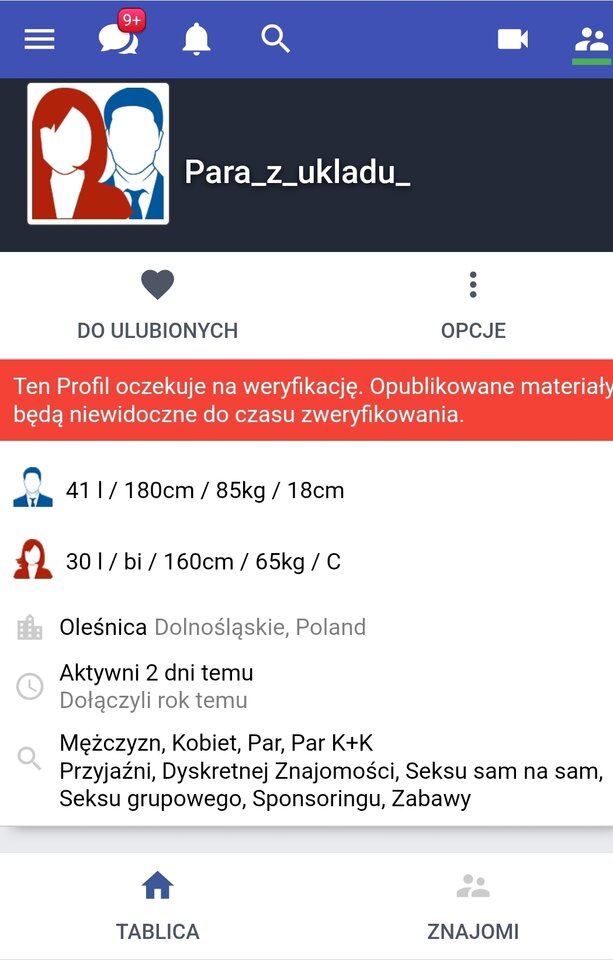Switch to the Tablica tab
Screen dimensions: 613x960
click(157, 906)
